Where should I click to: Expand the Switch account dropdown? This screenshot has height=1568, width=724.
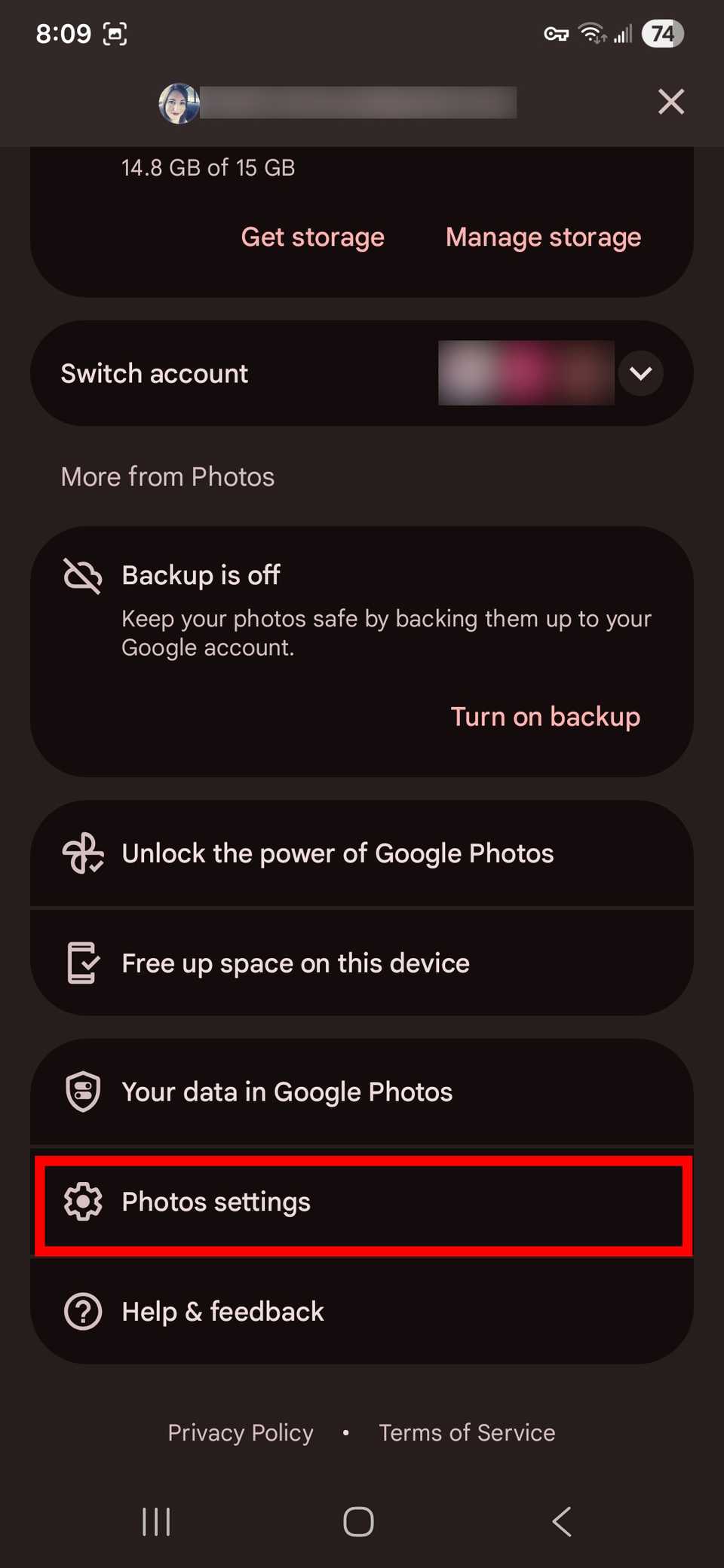[640, 373]
